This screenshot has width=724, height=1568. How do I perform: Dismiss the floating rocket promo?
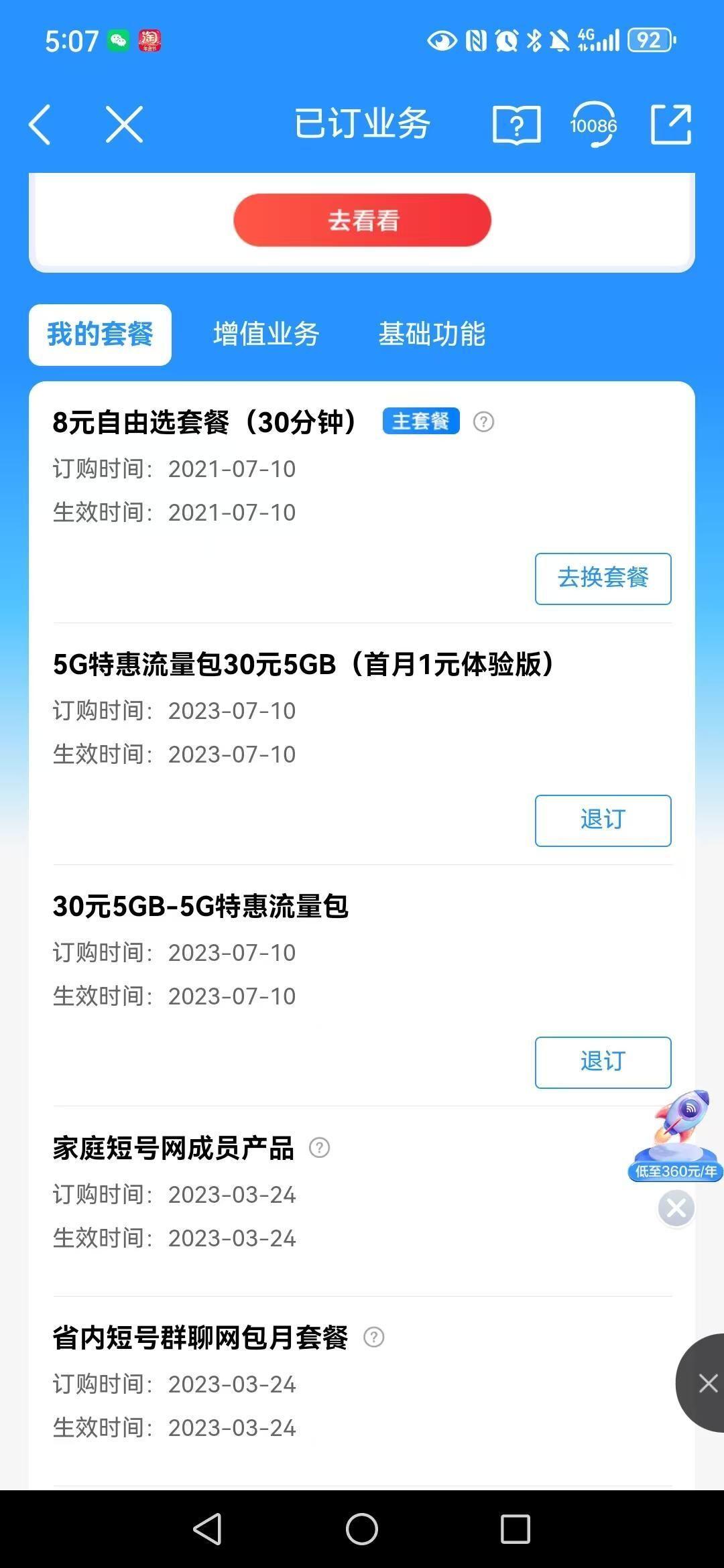676,1208
